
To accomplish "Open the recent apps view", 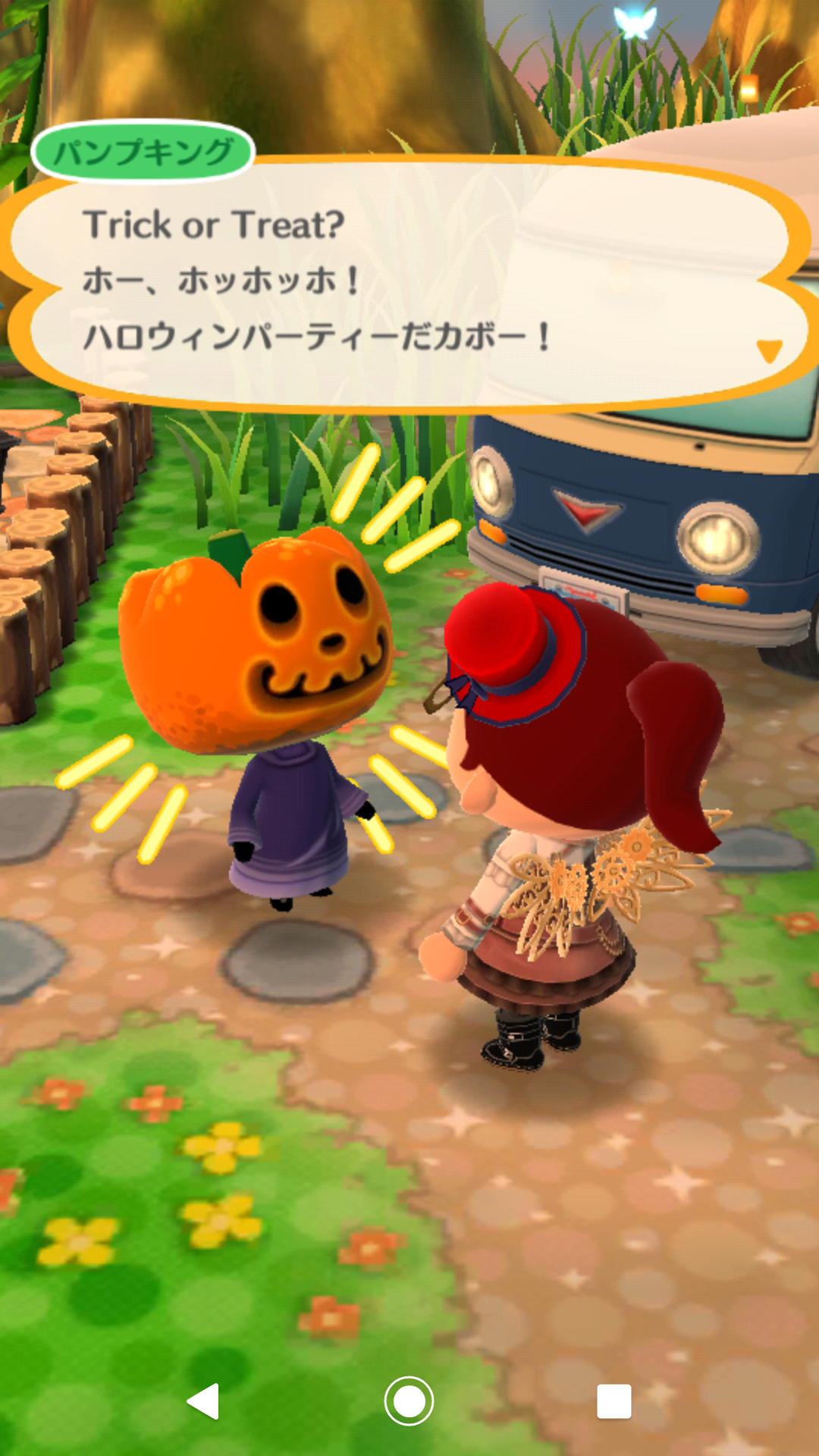I will coord(613,1401).
